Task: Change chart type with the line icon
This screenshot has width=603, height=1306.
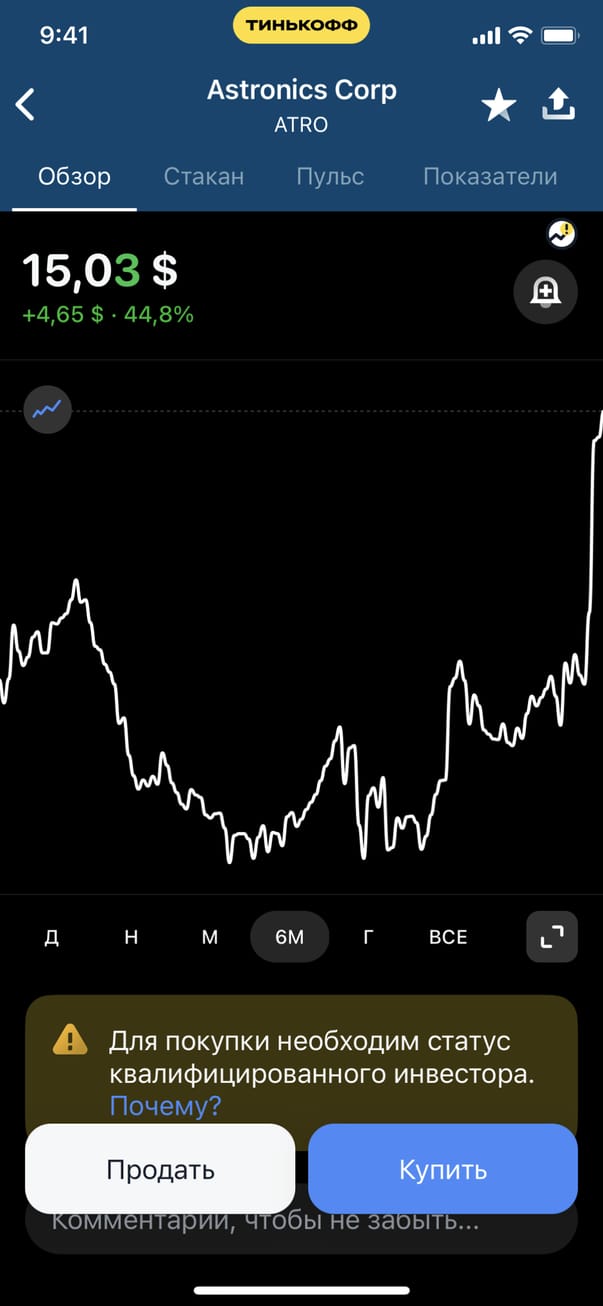Action: click(x=47, y=410)
